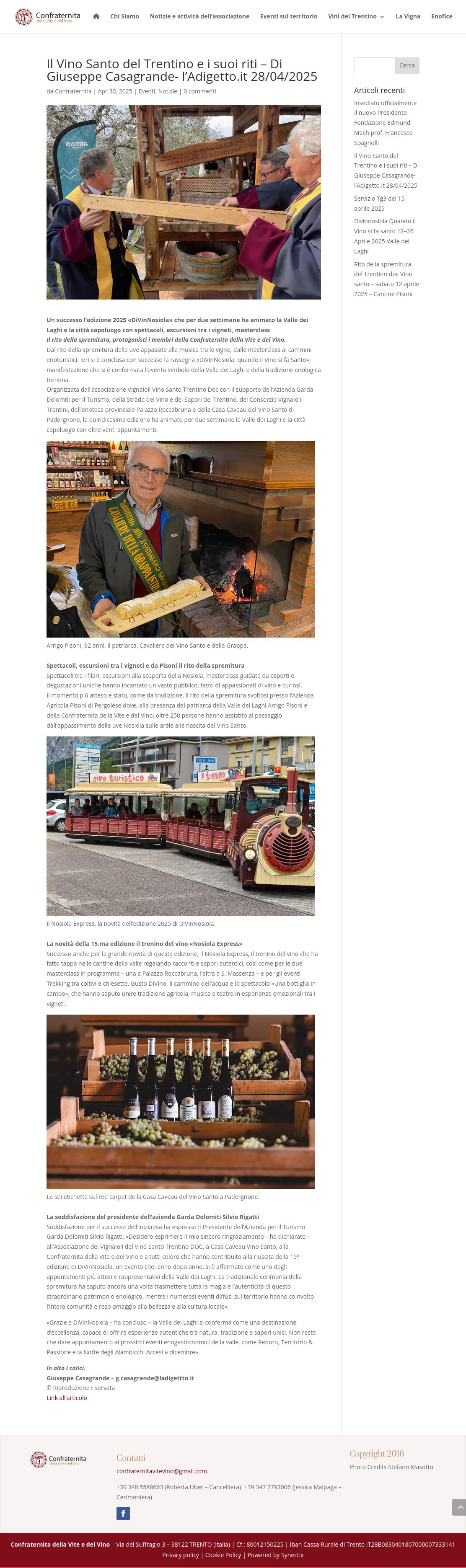Open Divinnosiola Quando il Vino si fa santo article
This screenshot has width=466, height=1568.
(x=385, y=236)
